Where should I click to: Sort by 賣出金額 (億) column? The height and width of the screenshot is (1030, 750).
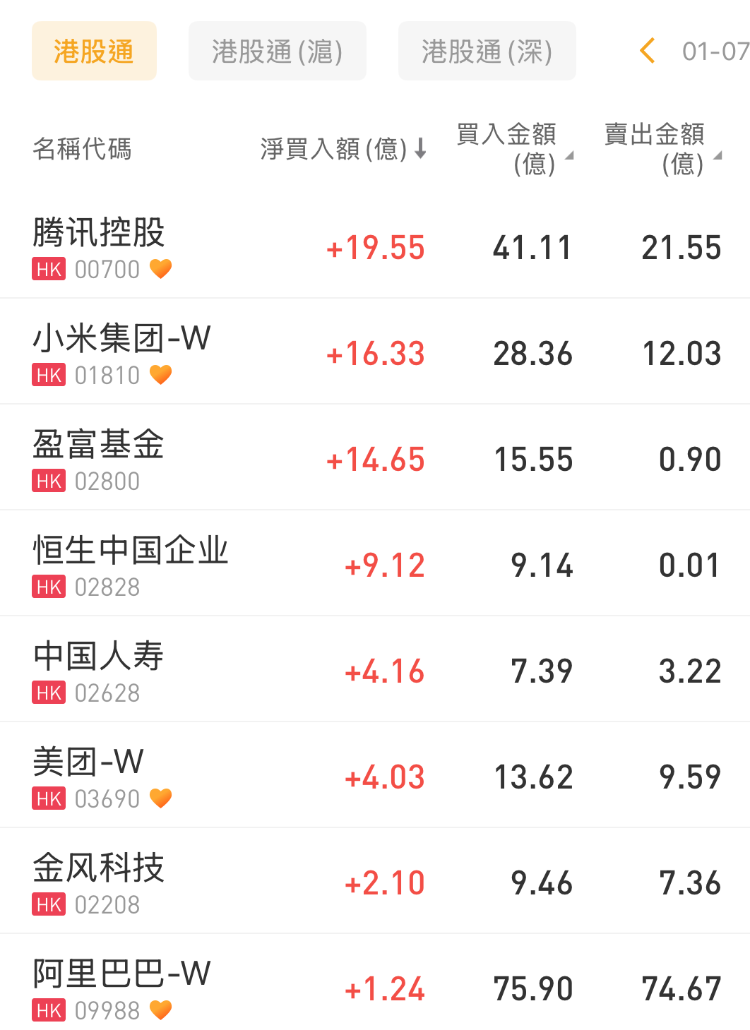pyautogui.click(x=662, y=149)
